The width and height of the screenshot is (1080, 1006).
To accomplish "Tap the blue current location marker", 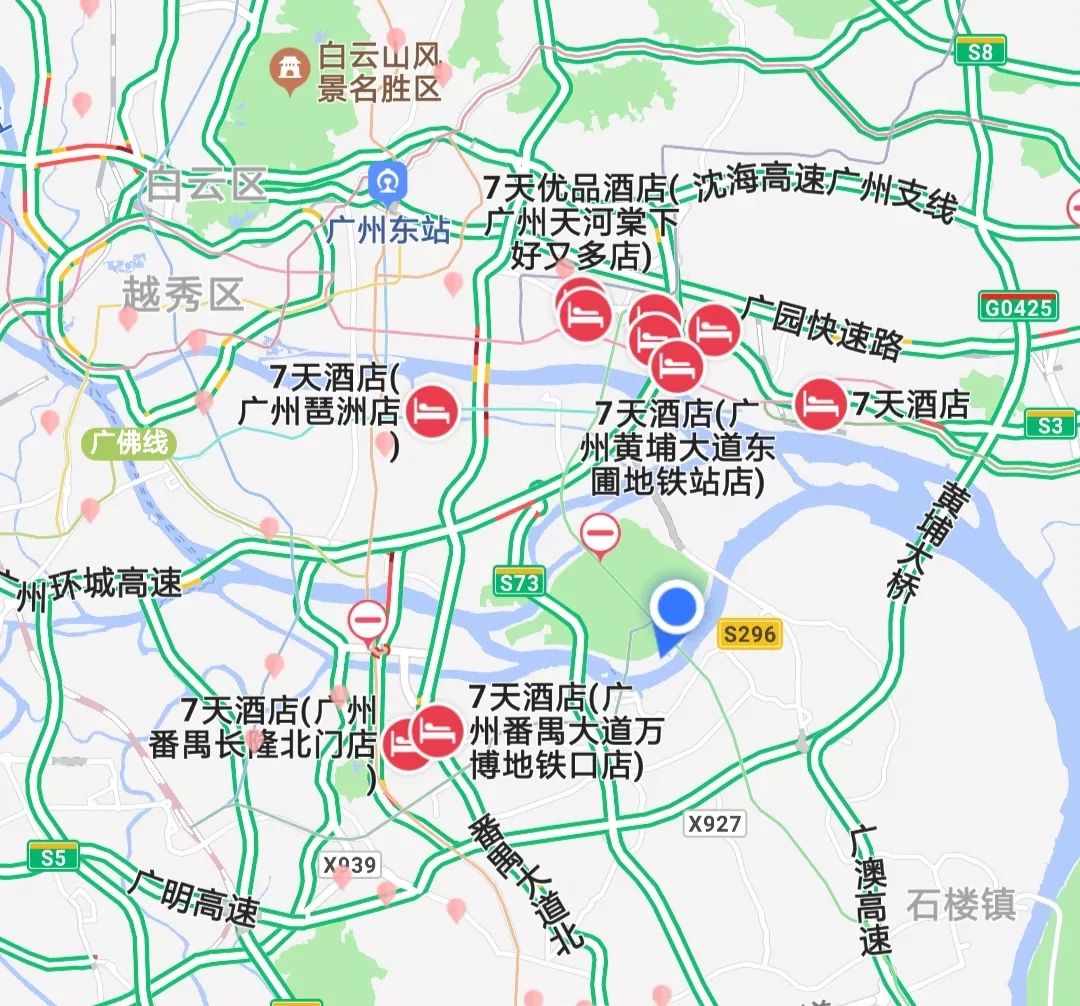I will tap(677, 607).
